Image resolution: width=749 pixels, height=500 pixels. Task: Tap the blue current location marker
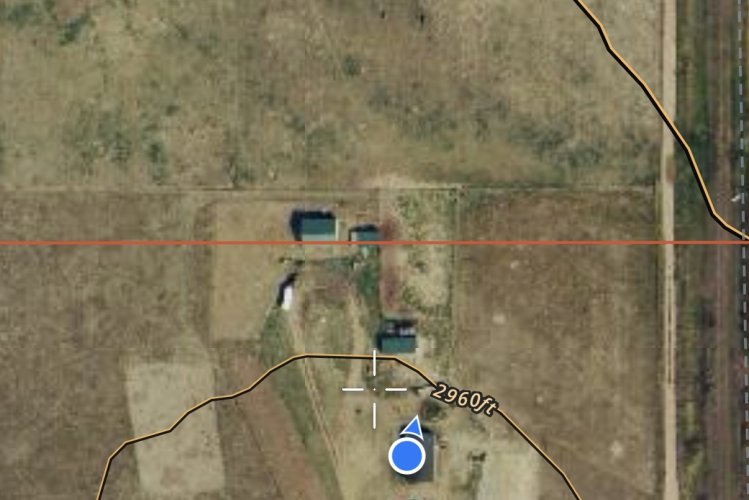click(x=407, y=456)
